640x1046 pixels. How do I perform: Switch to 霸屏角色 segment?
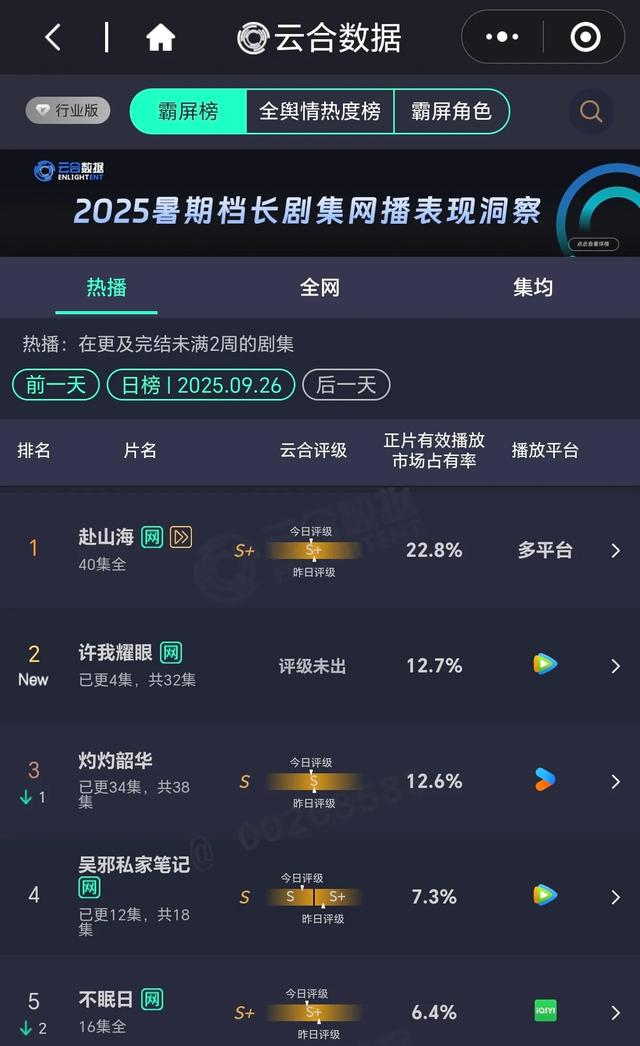click(x=451, y=111)
